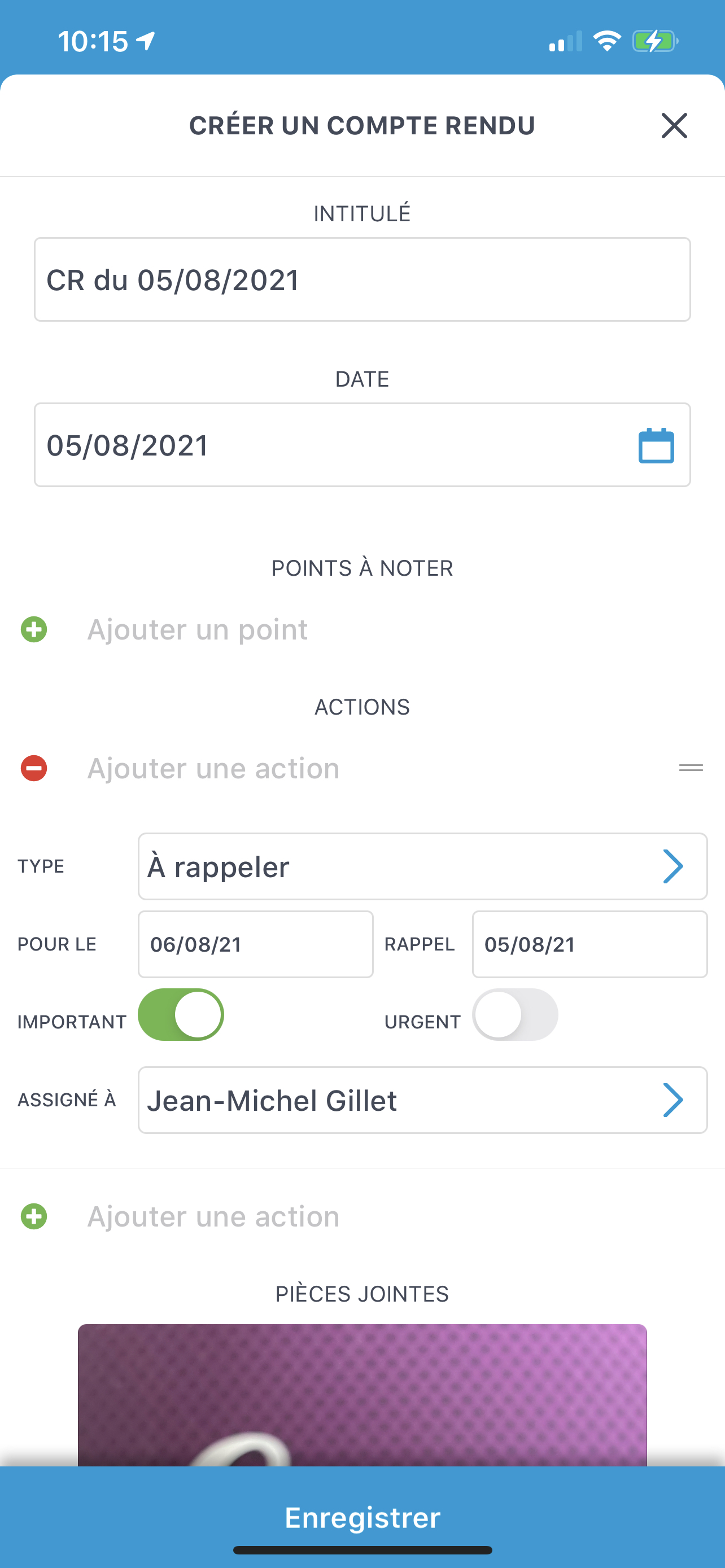Open the attached image under Pièces jointes
The width and height of the screenshot is (725, 1568).
pos(361,1394)
